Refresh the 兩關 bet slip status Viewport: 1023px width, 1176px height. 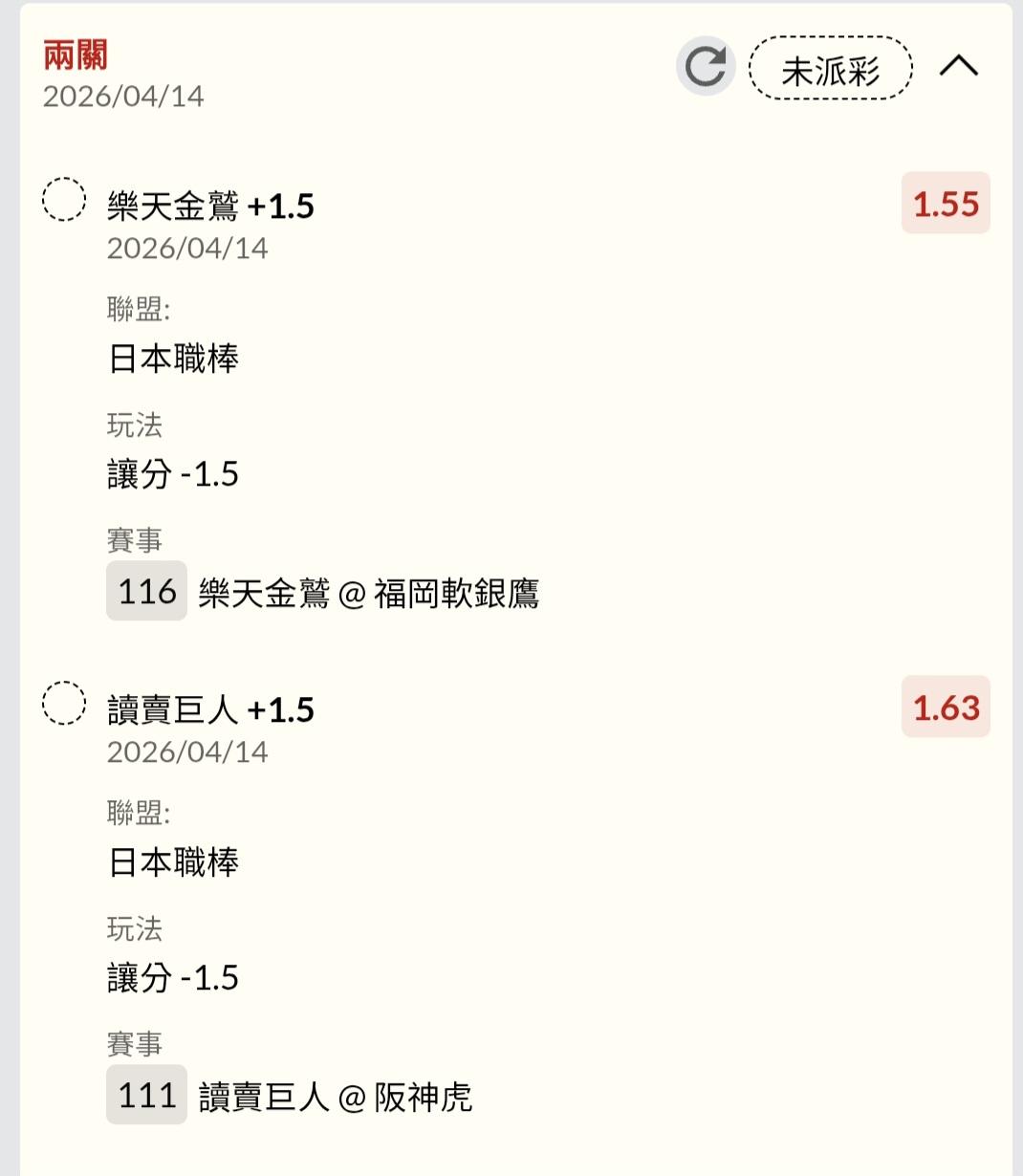(x=706, y=67)
